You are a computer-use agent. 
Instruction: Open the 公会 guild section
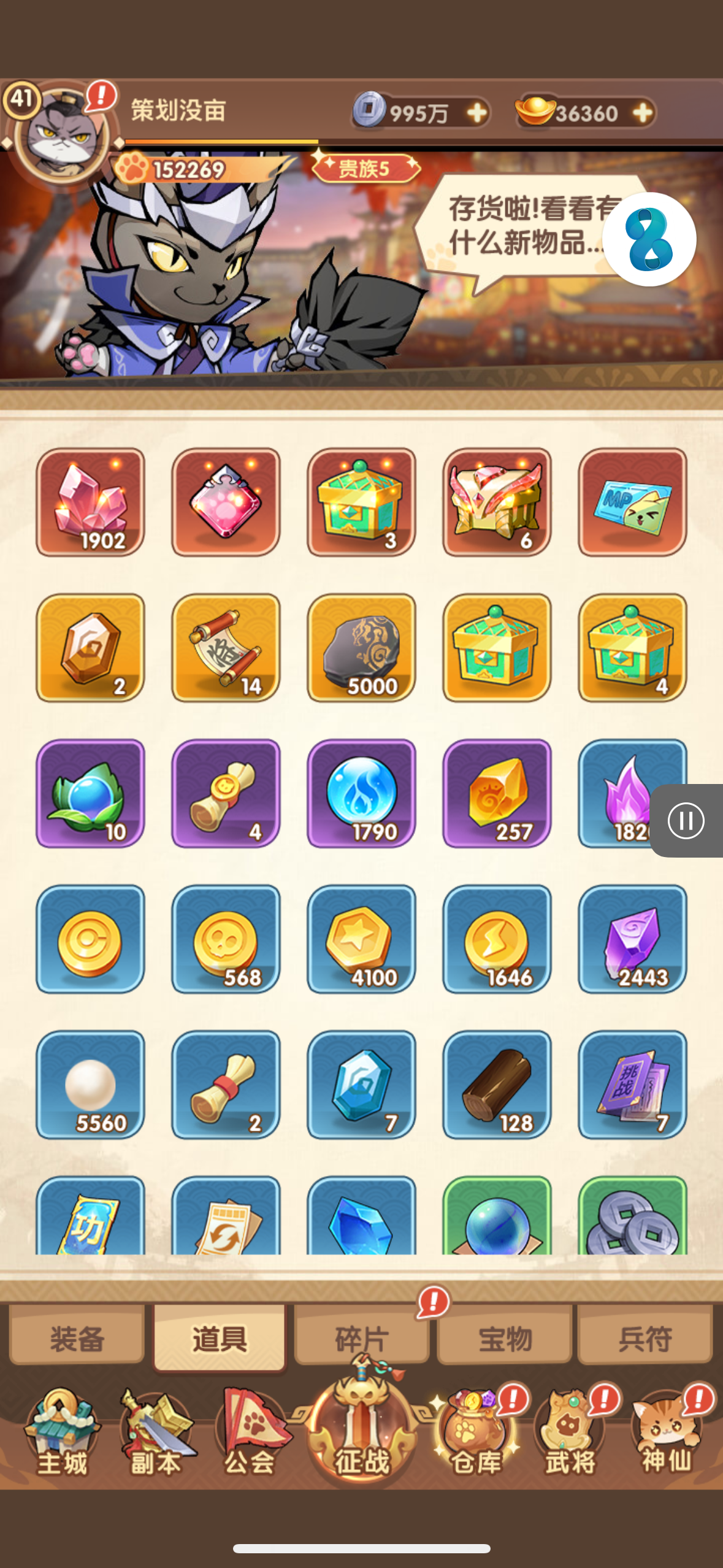click(x=250, y=1433)
